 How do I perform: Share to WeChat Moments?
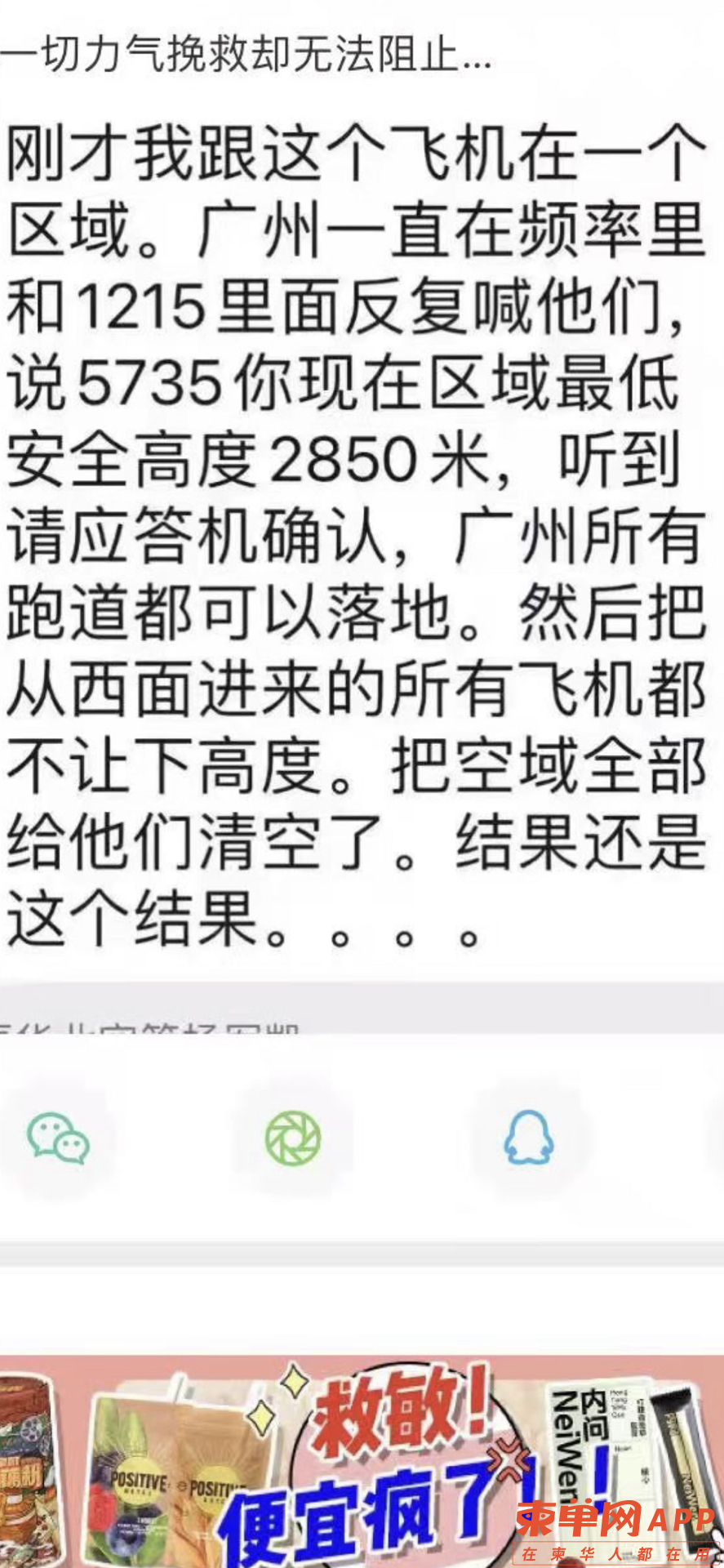pyautogui.click(x=293, y=1138)
